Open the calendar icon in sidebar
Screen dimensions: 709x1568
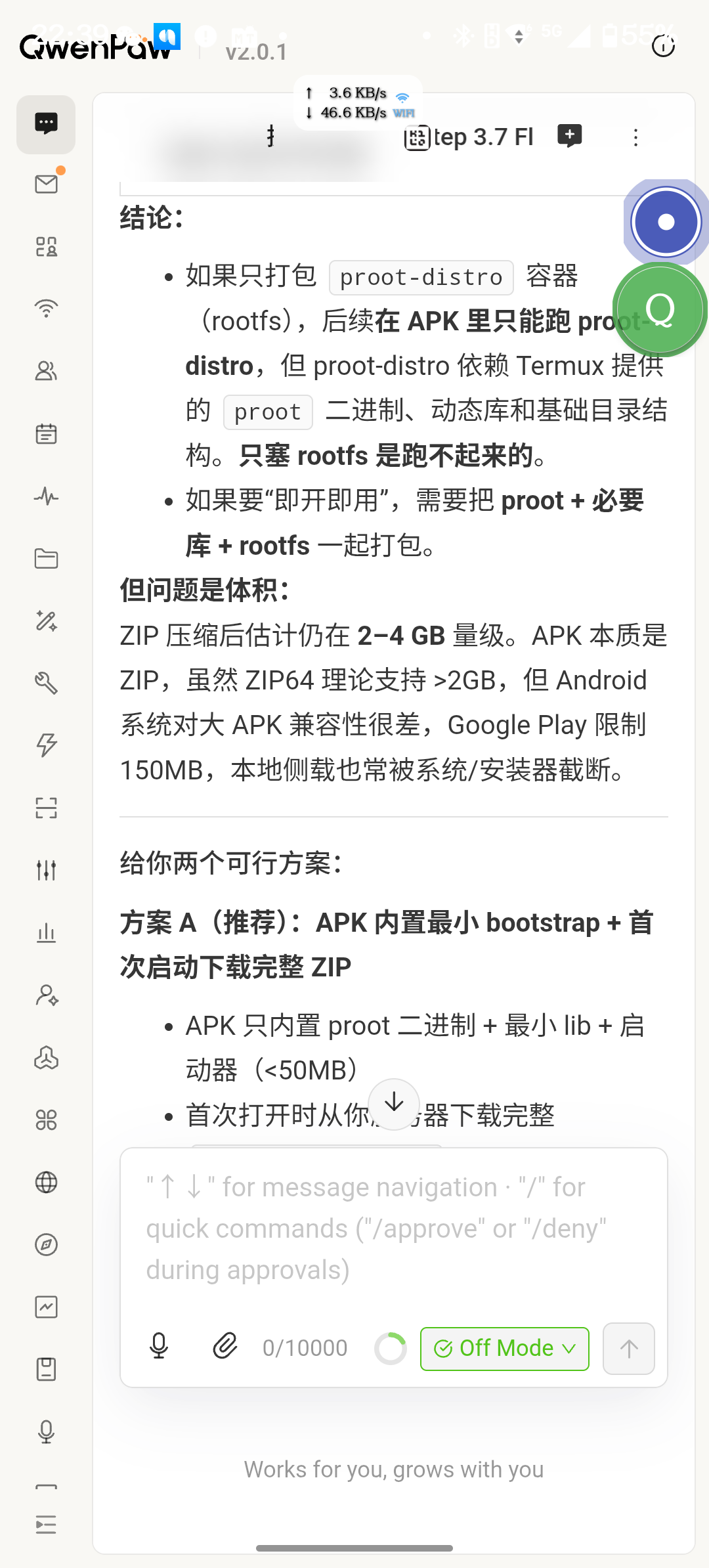coord(46,434)
